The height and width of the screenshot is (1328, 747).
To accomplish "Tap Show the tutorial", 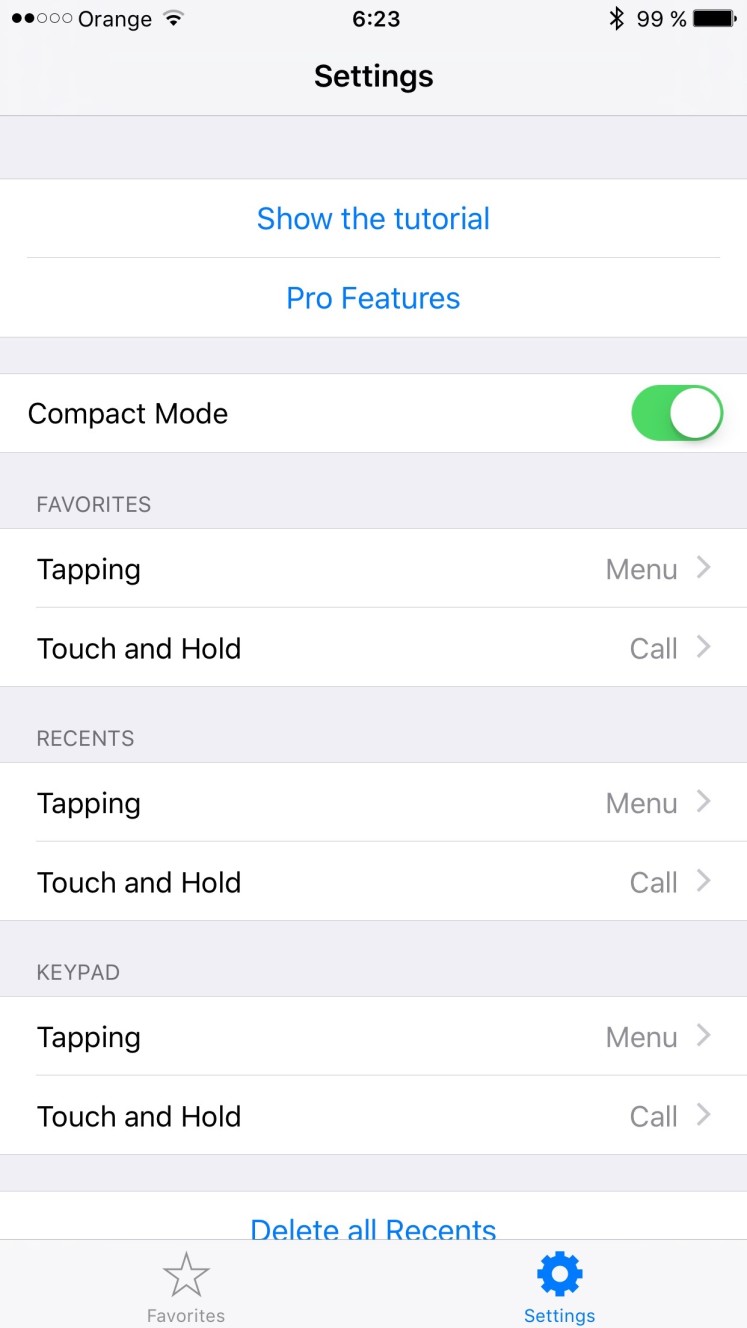I will pos(373,219).
